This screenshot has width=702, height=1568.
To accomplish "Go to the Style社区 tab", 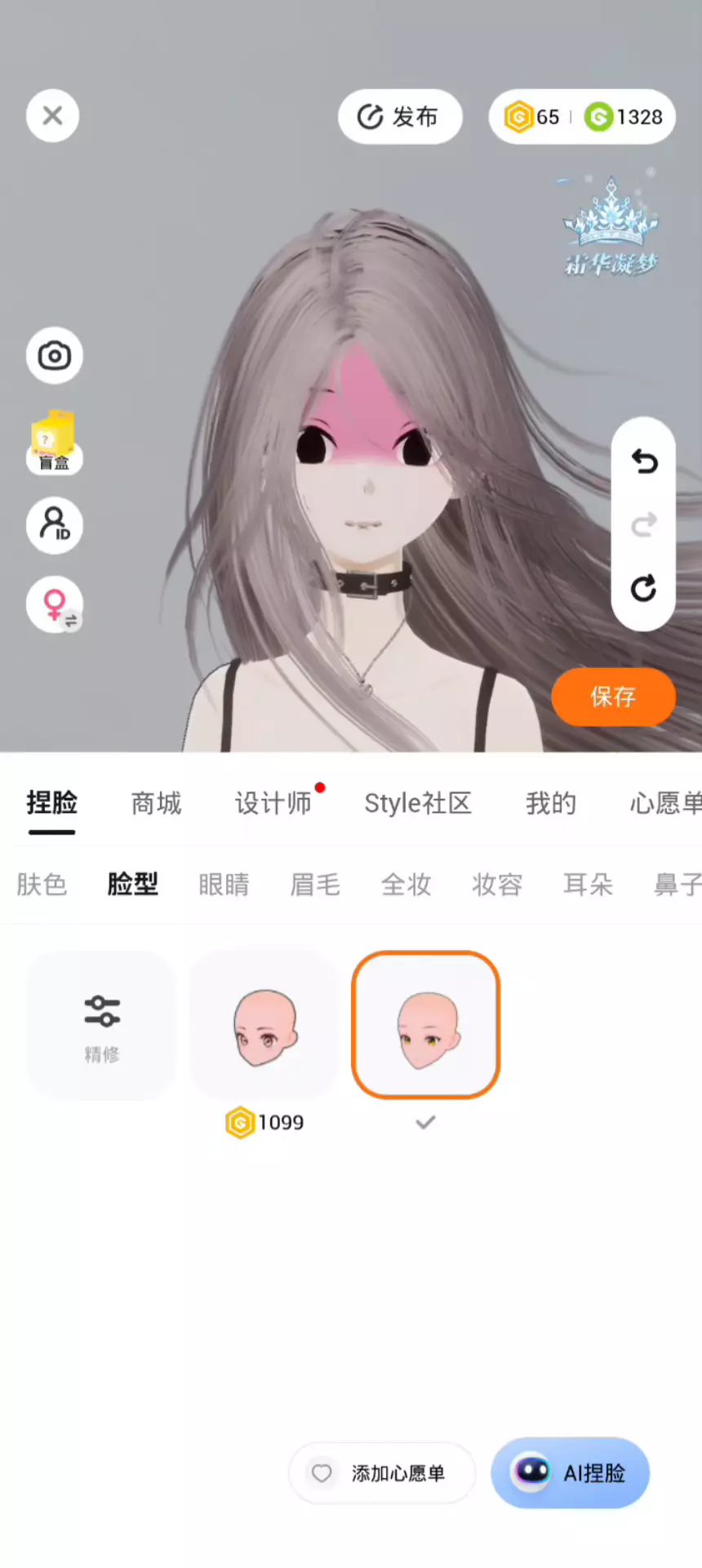I will pyautogui.click(x=418, y=804).
